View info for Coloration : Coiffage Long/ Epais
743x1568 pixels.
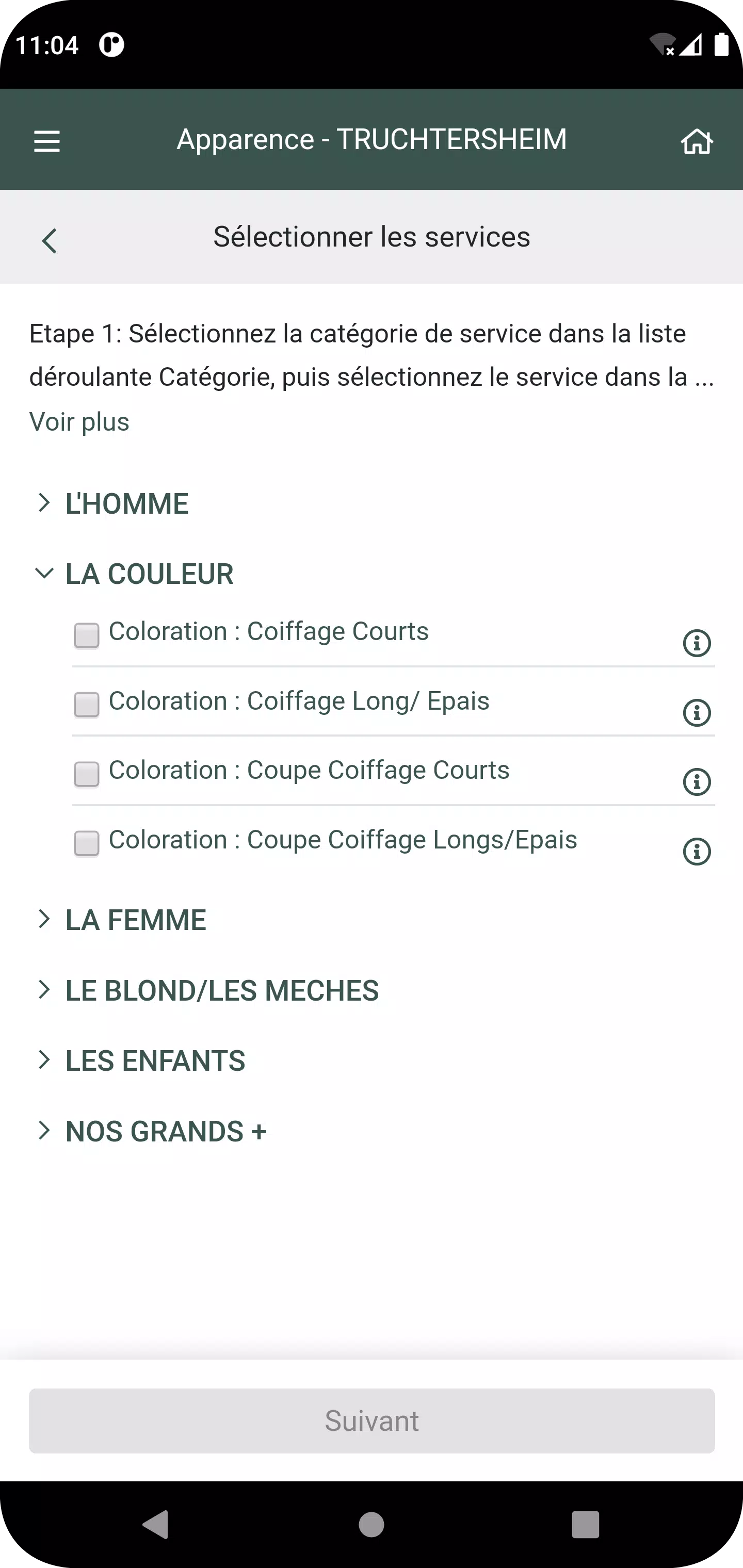695,712
